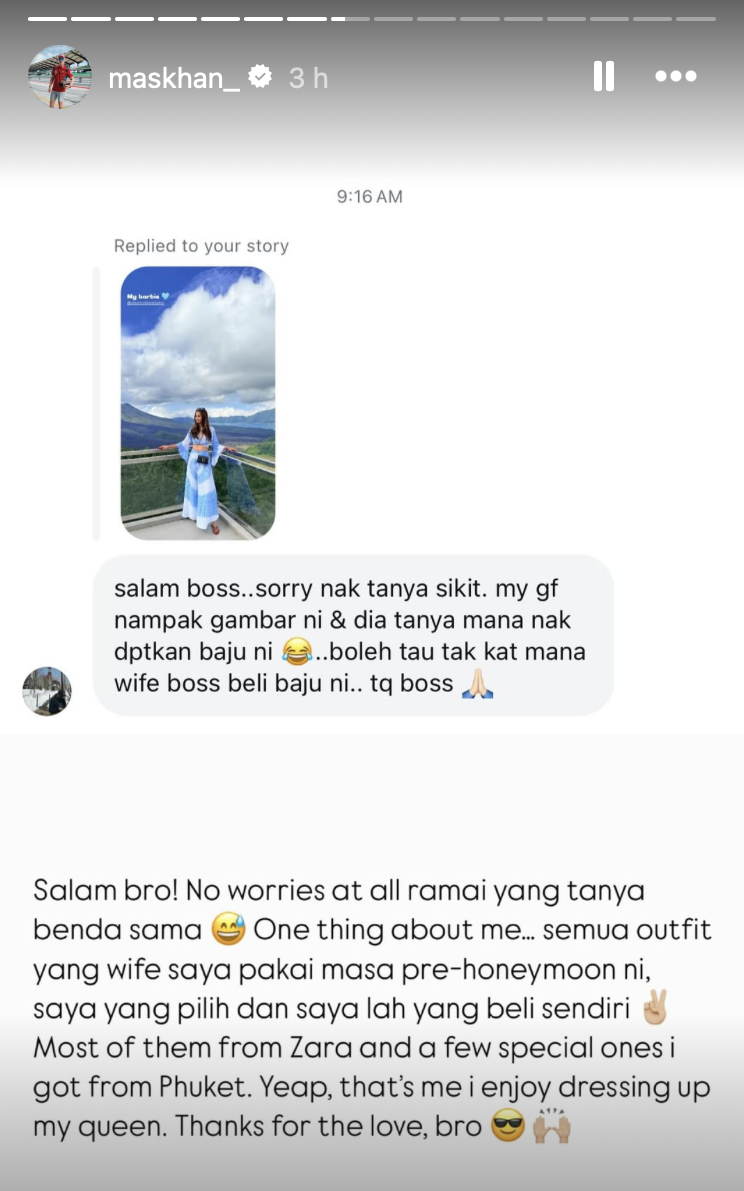Viewport: 744px width, 1191px height.
Task: Open the story options three-dot menu
Action: [x=676, y=76]
